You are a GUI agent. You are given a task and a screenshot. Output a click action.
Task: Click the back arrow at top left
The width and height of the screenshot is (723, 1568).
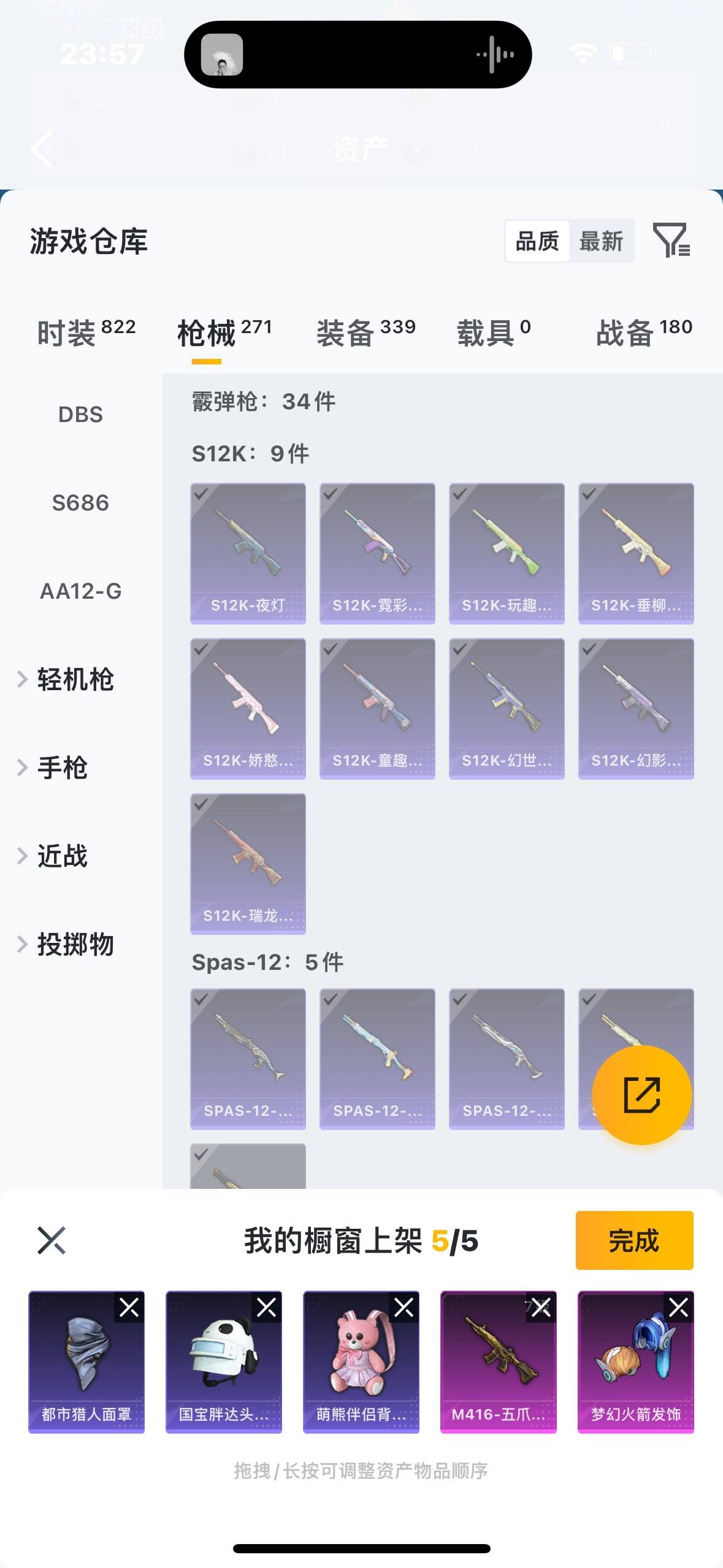point(40,150)
